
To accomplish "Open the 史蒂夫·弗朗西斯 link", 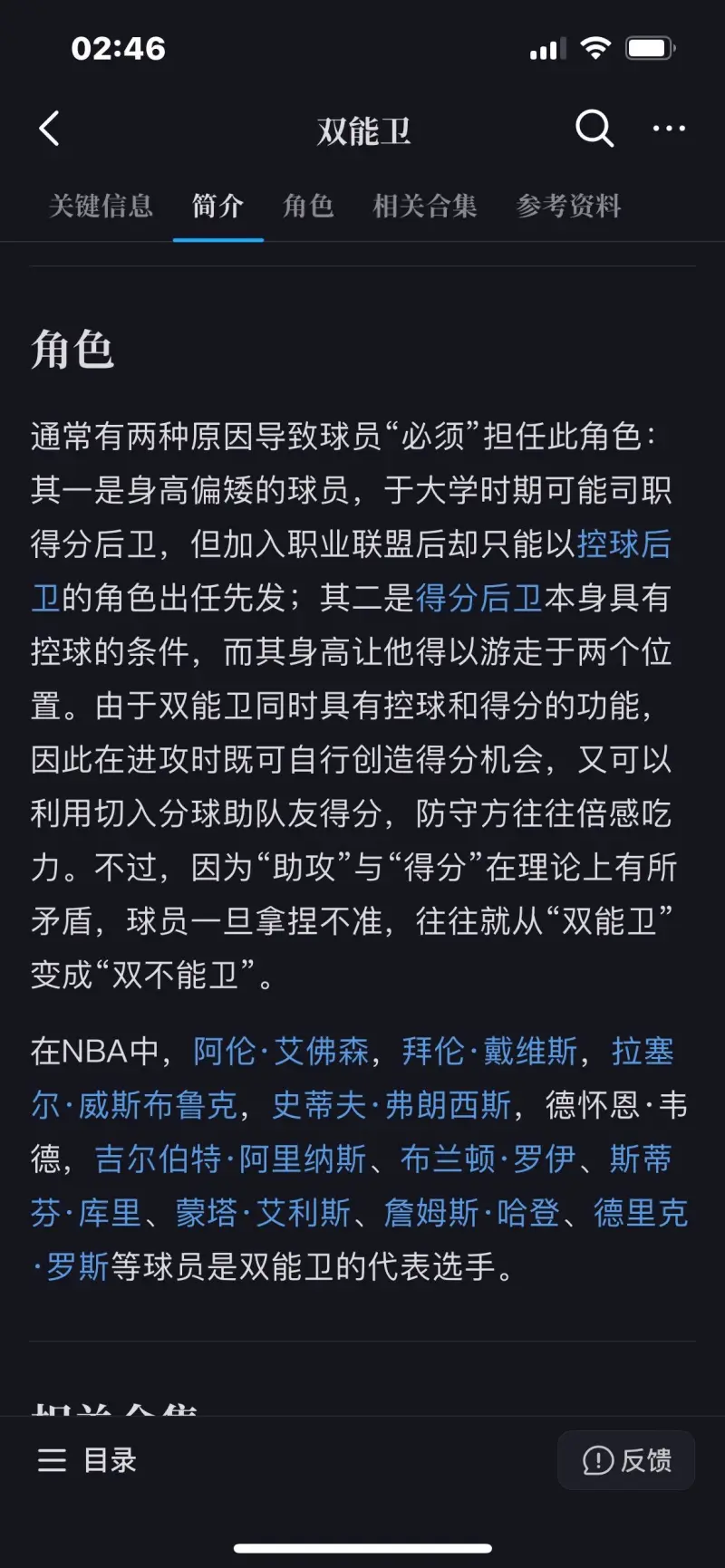I will pos(391,1105).
